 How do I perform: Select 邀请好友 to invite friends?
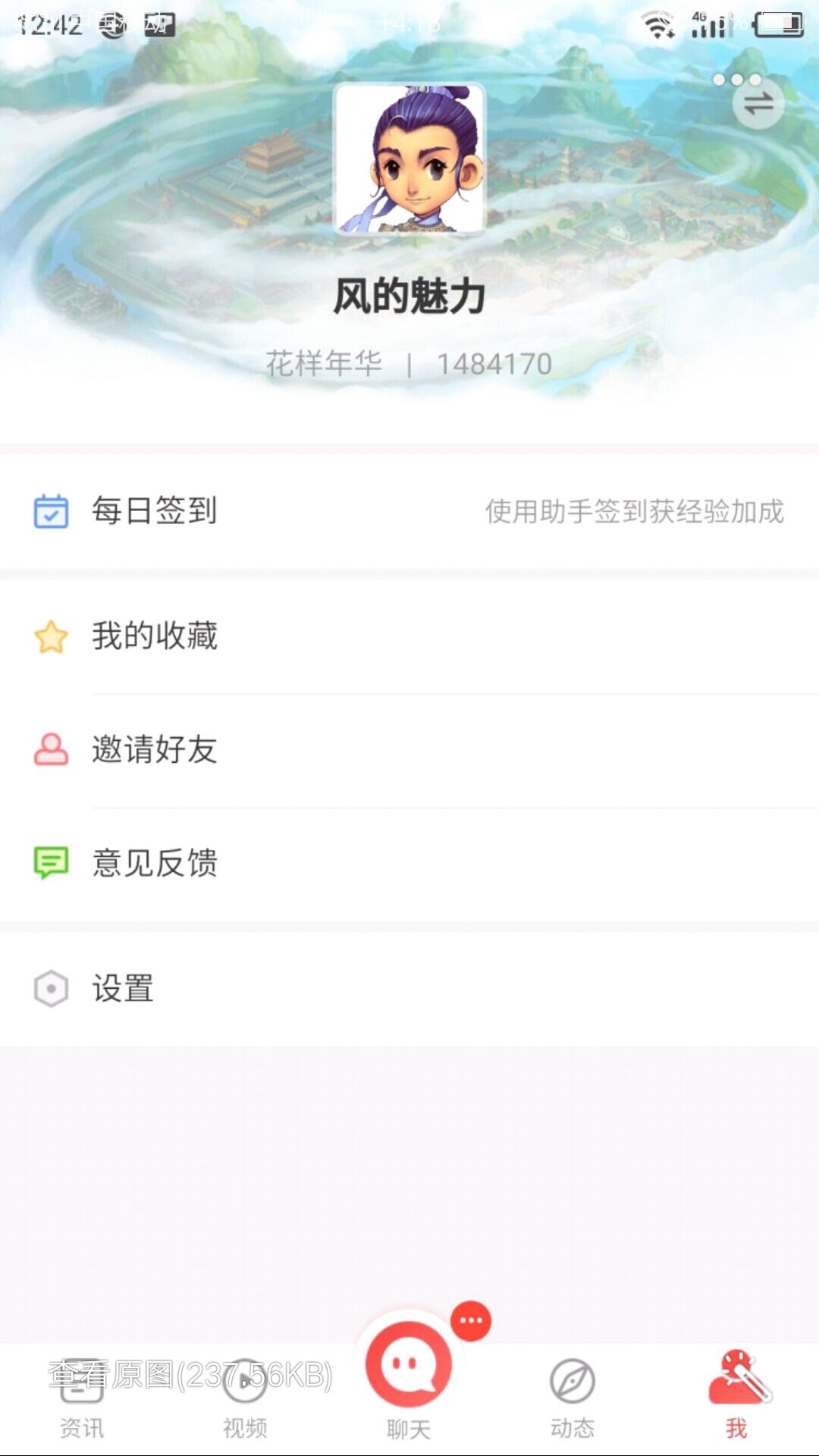coord(409,749)
